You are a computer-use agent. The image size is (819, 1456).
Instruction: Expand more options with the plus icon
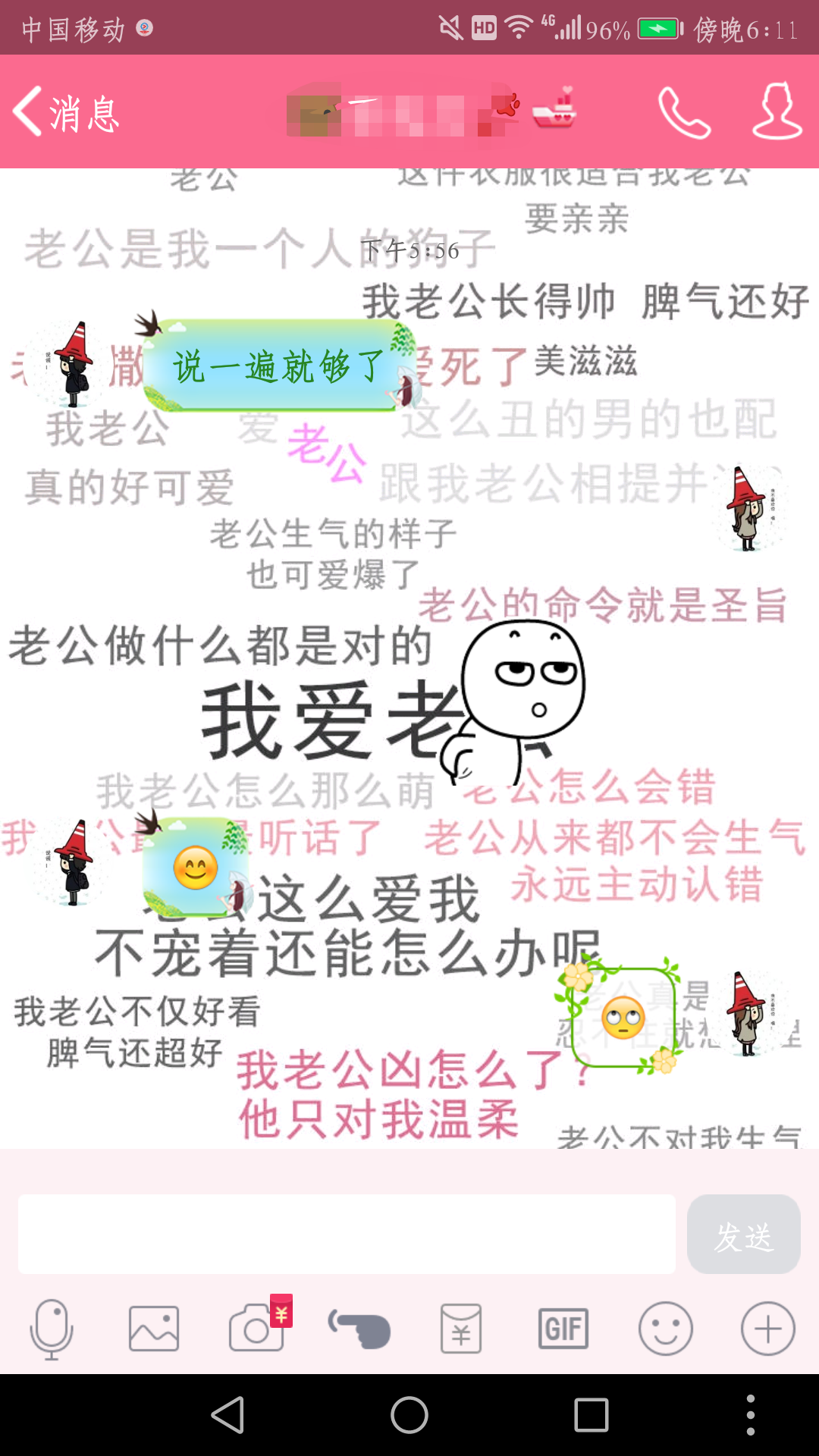tap(767, 1329)
